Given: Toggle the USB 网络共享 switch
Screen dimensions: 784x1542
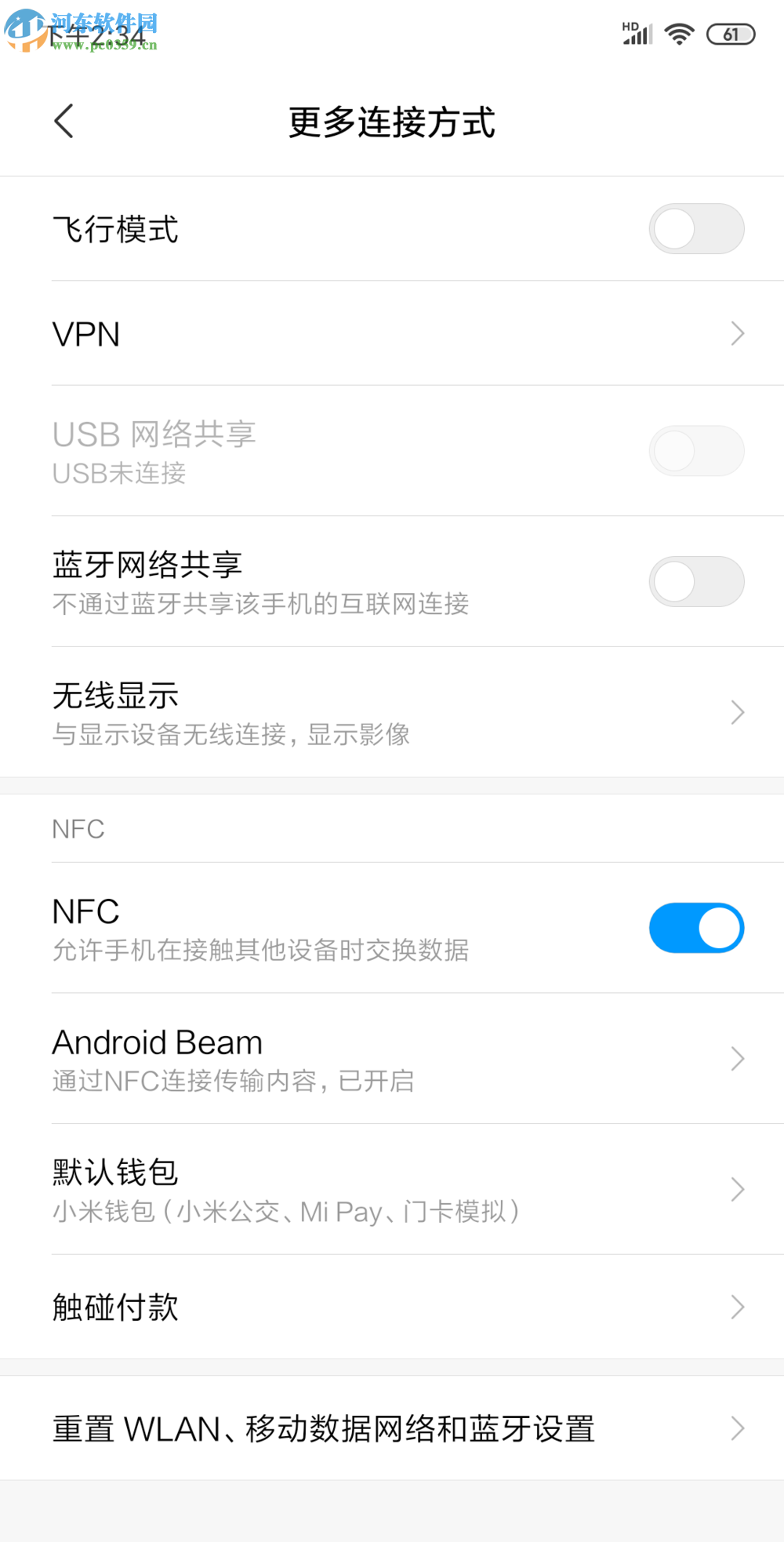Looking at the screenshot, I should click(x=696, y=450).
